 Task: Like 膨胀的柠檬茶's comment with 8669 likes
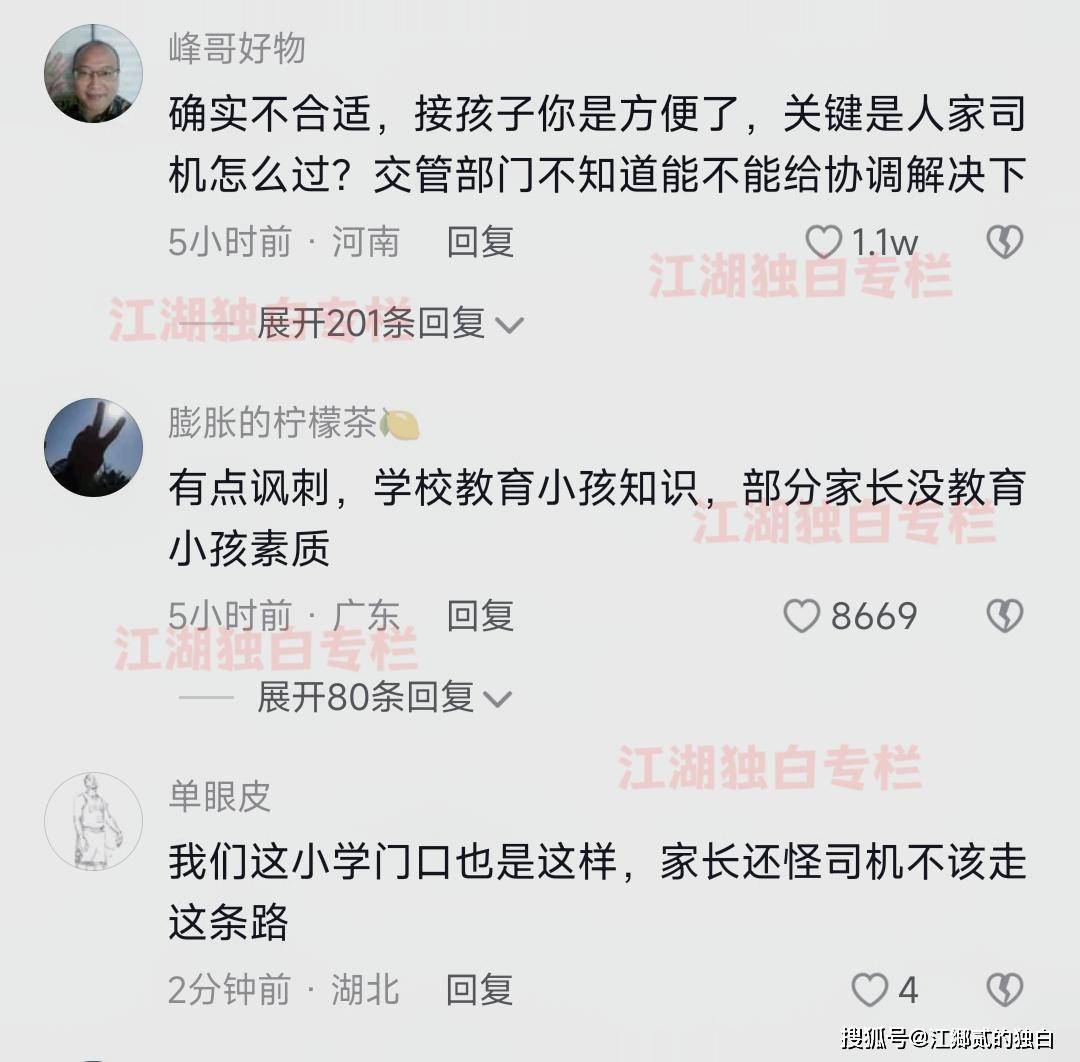pyautogui.click(x=802, y=616)
